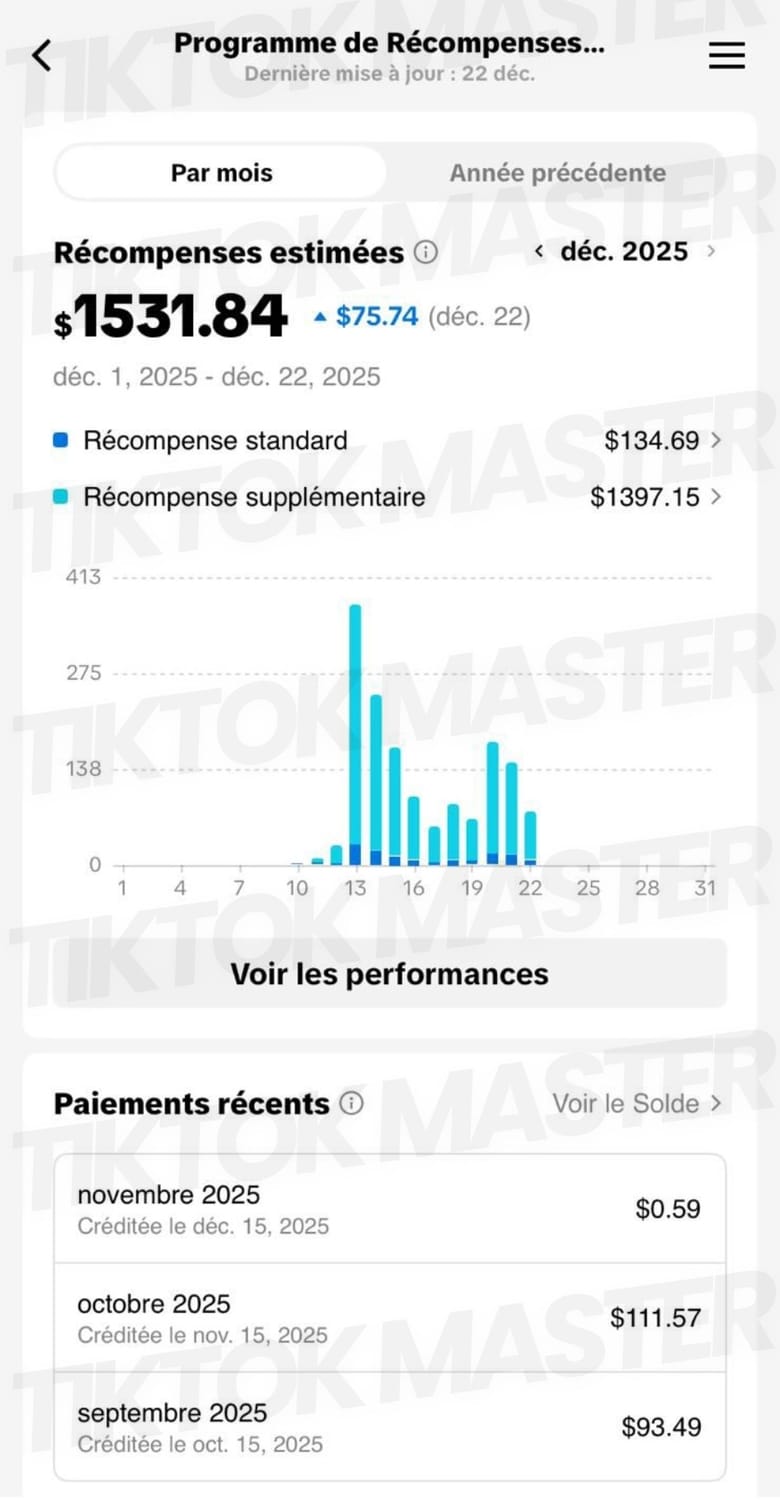Open Récompense standard details
This screenshot has width=780, height=1500.
point(660,441)
